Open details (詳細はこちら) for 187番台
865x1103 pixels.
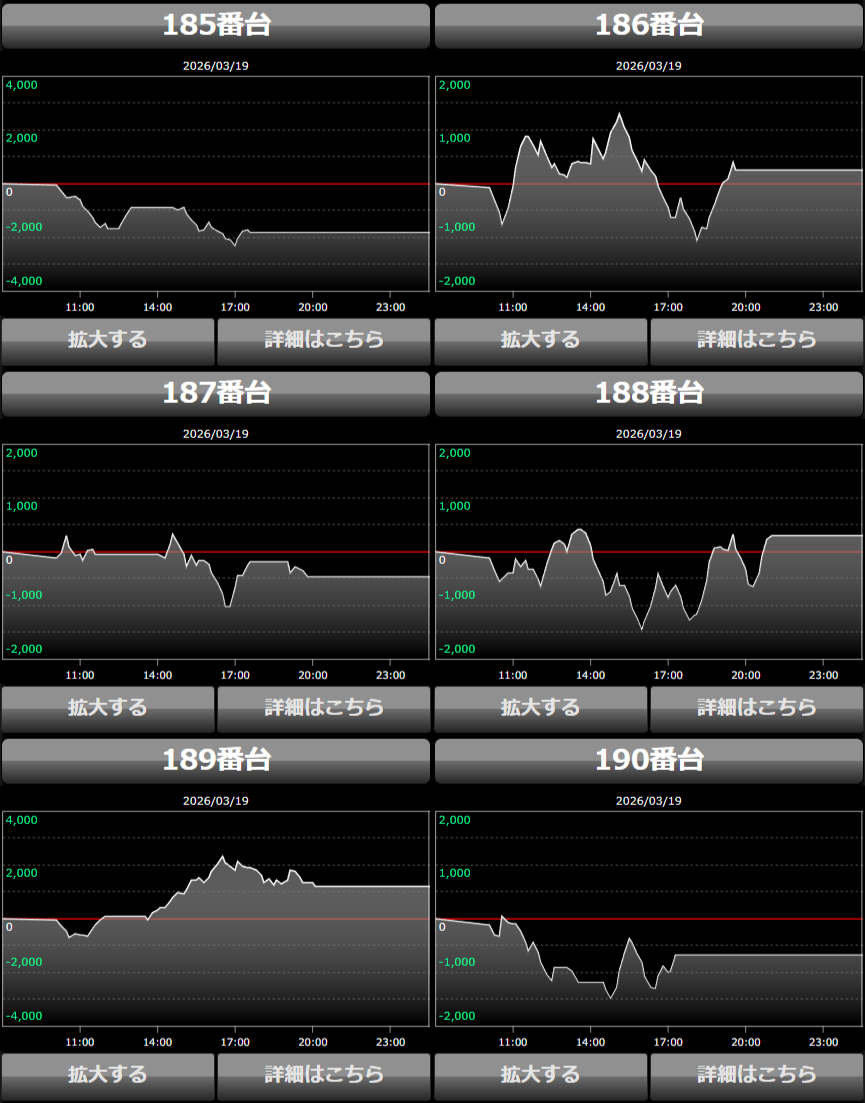[324, 709]
